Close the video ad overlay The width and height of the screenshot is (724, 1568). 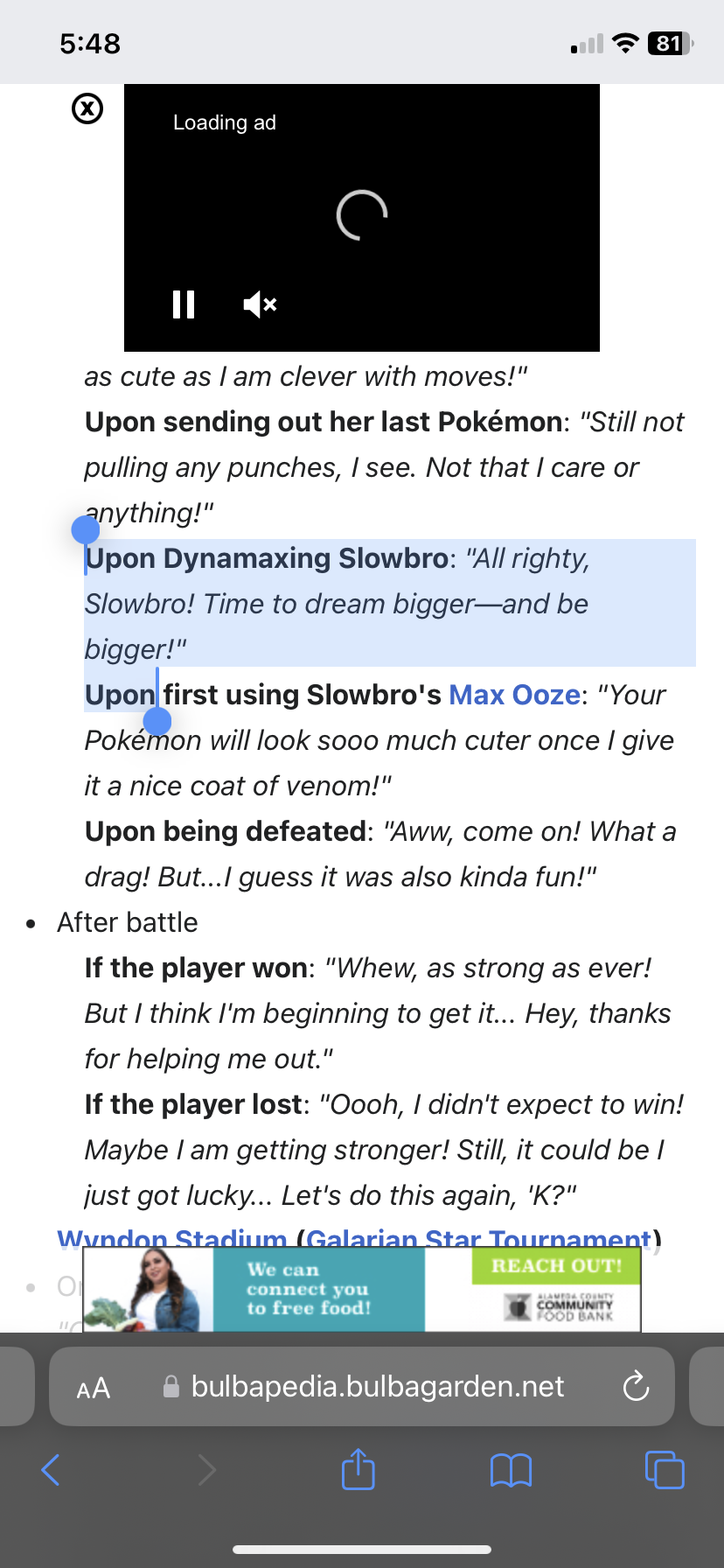[87, 108]
